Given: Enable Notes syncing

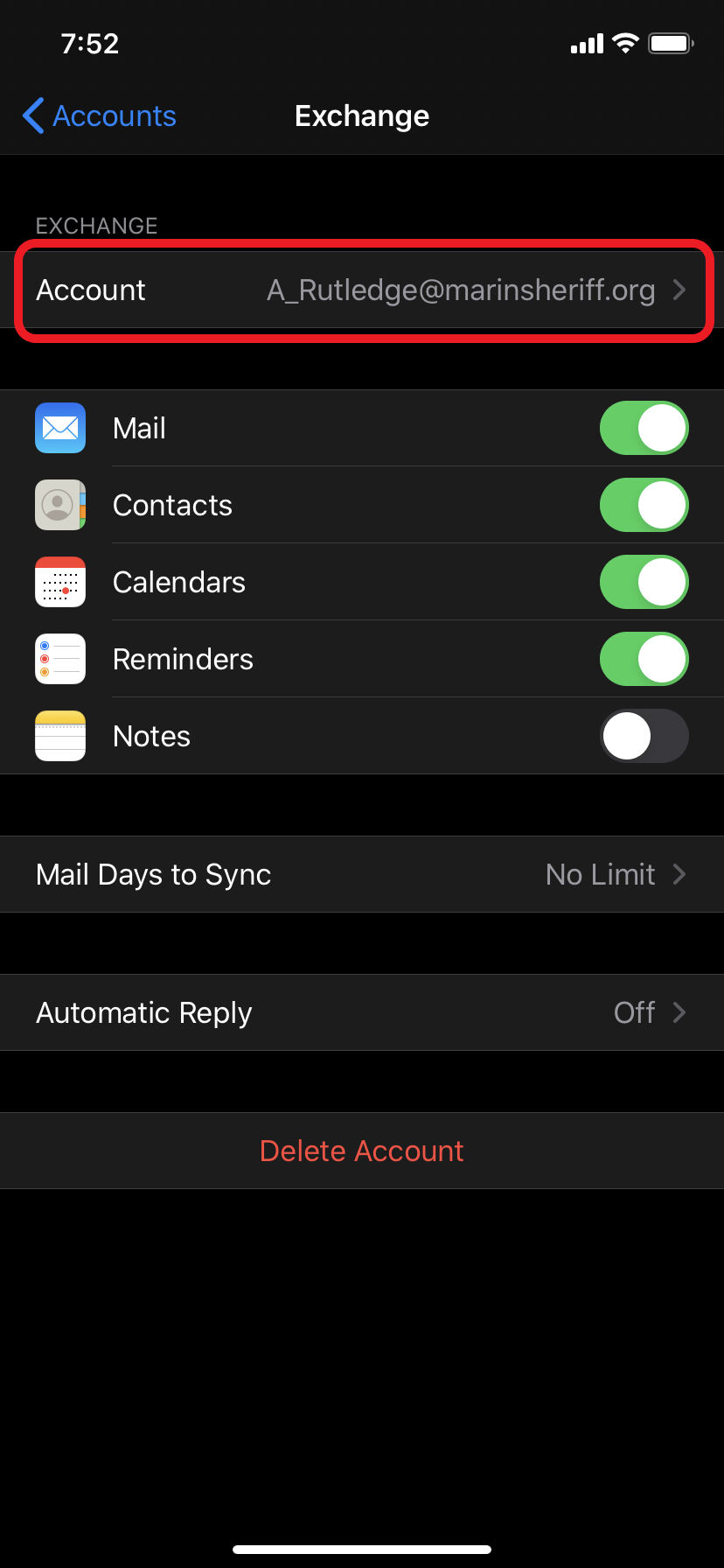Looking at the screenshot, I should click(x=644, y=736).
